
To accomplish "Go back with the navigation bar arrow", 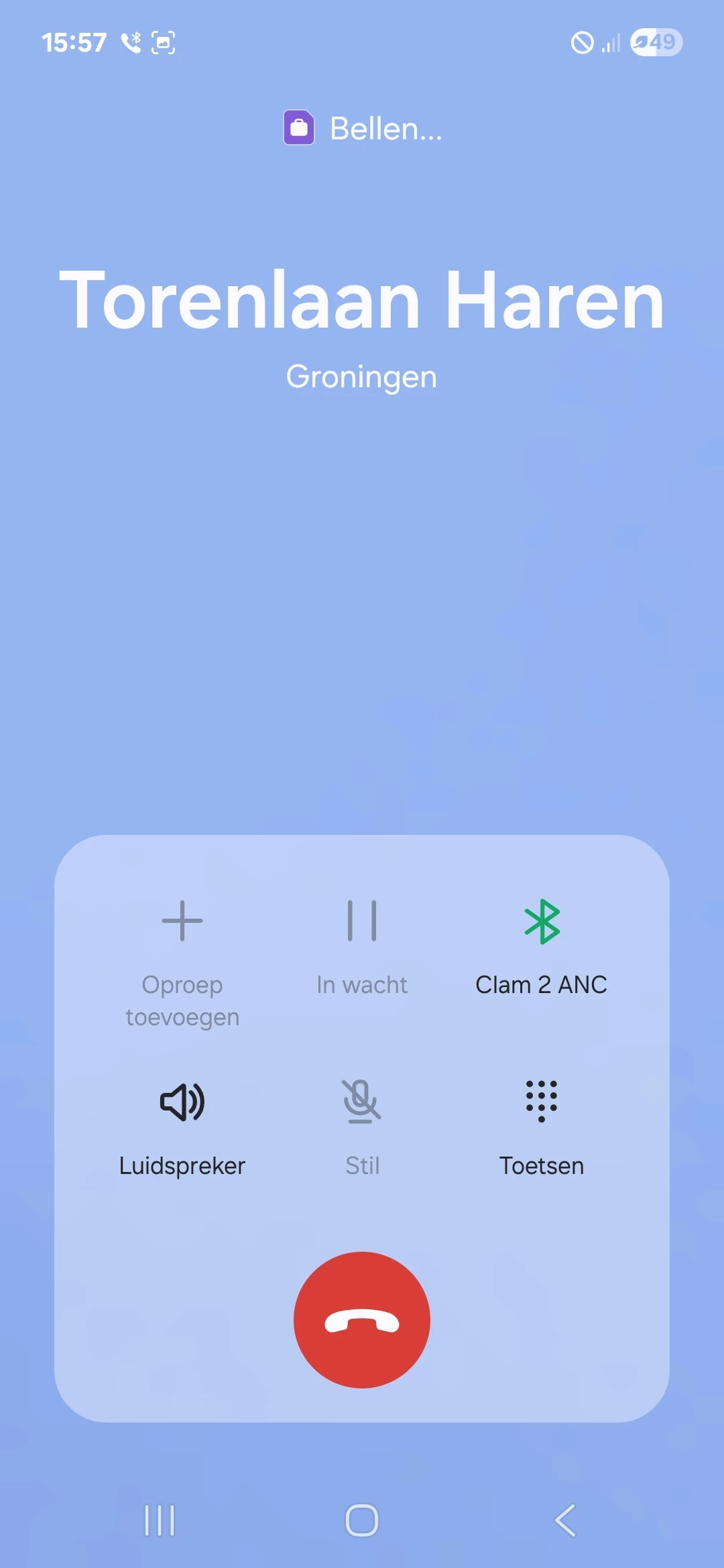I will (564, 1520).
